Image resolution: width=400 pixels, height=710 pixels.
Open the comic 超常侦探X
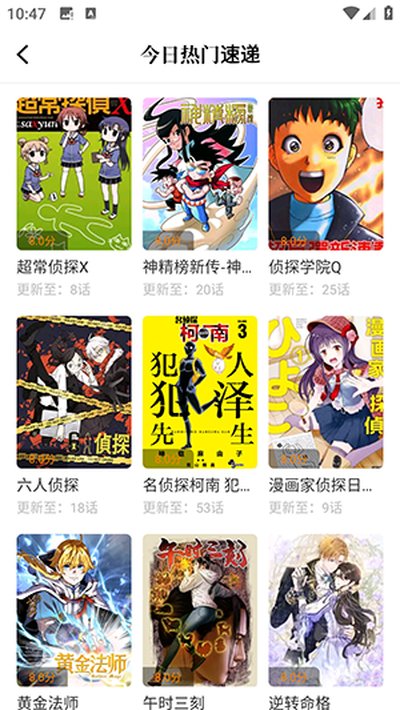click(74, 174)
